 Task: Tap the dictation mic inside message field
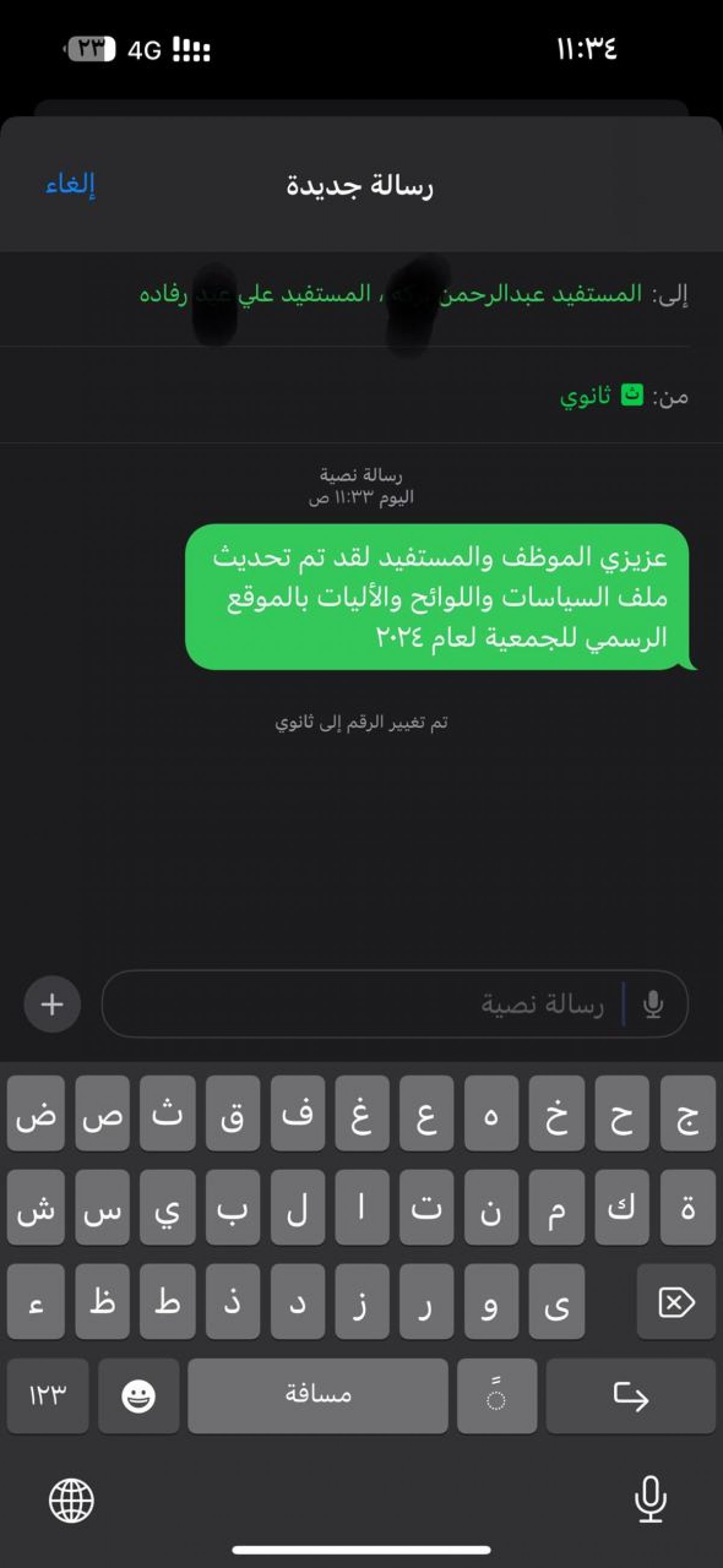pyautogui.click(x=653, y=1004)
